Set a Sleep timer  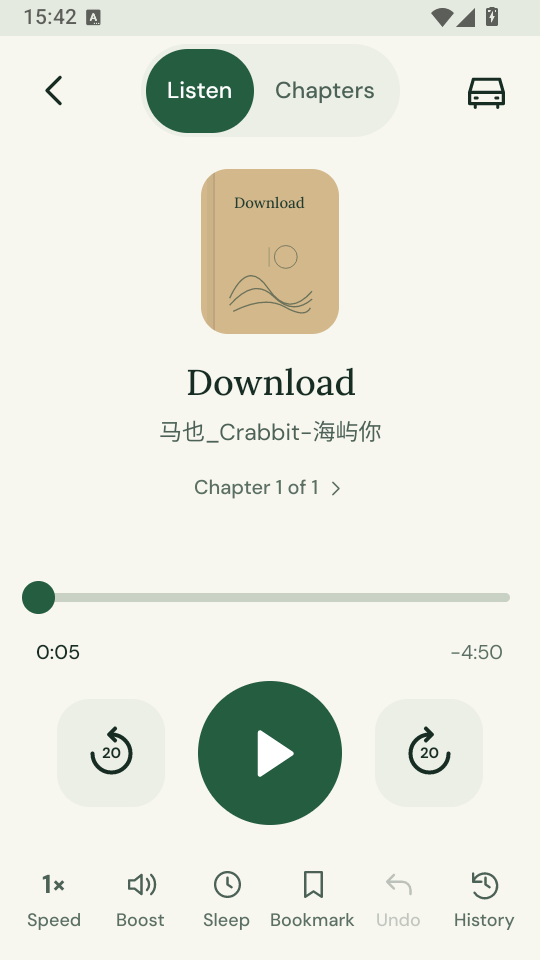pos(227,901)
